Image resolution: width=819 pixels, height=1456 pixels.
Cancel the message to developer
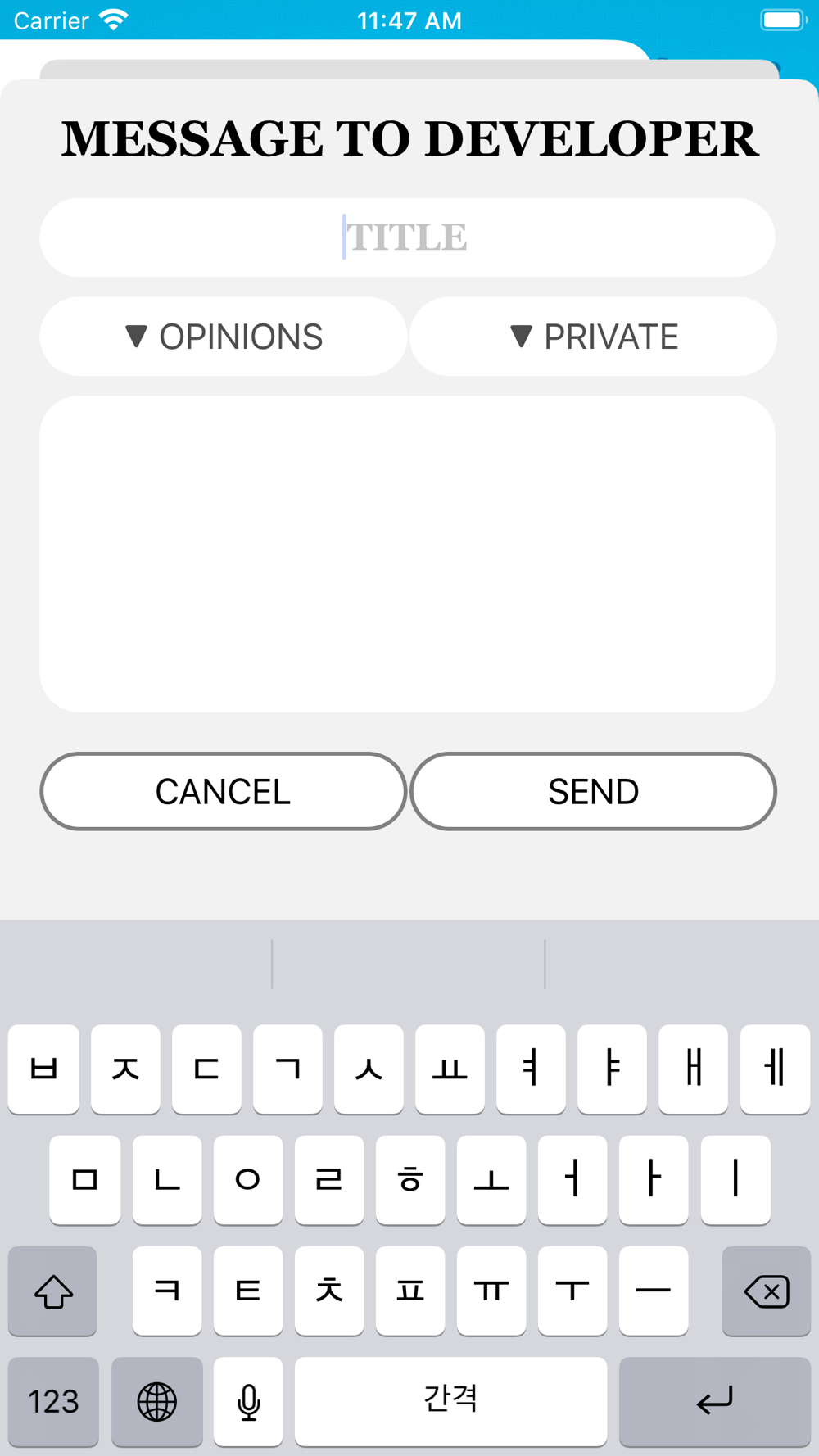tap(223, 791)
